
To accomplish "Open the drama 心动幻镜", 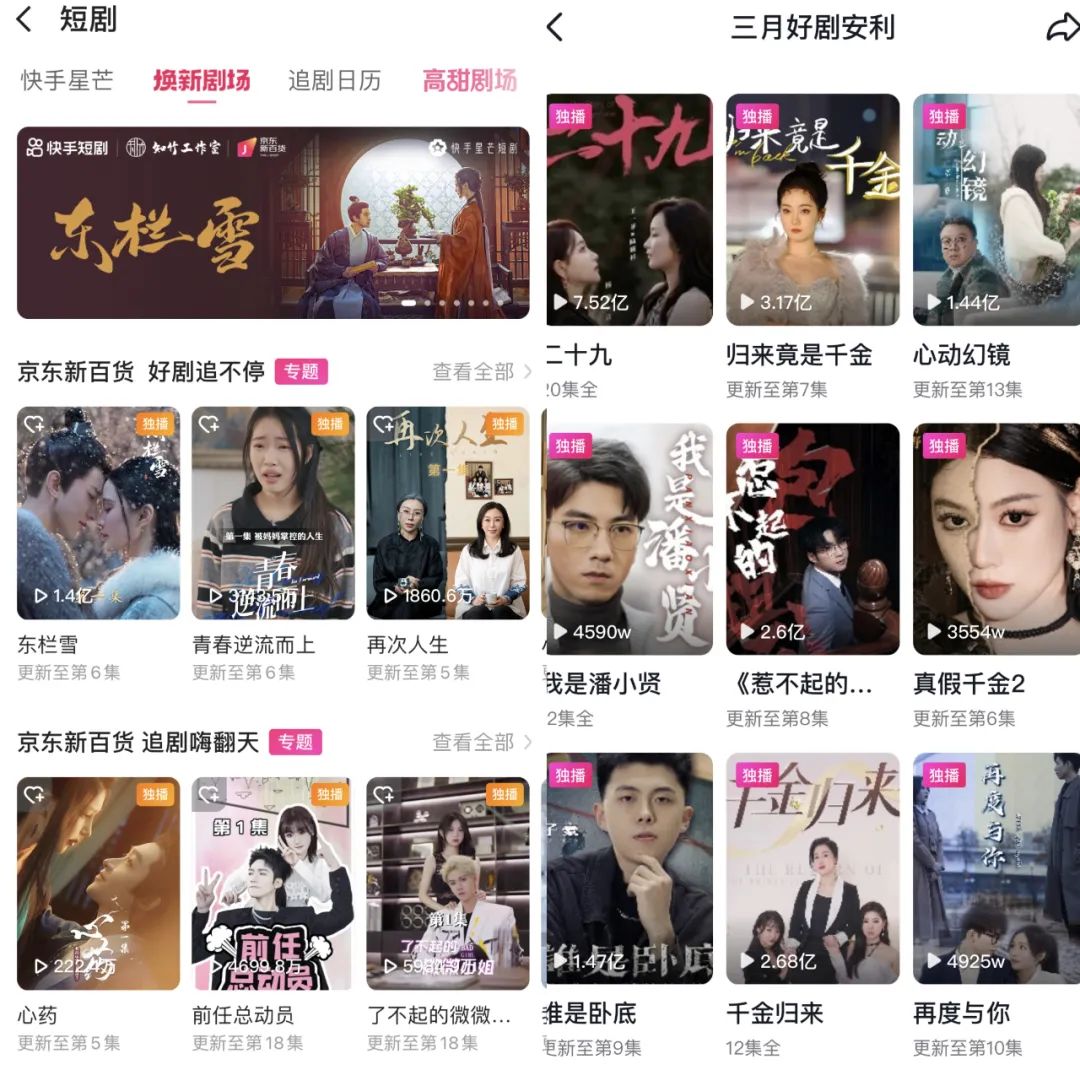I will pos(996,209).
